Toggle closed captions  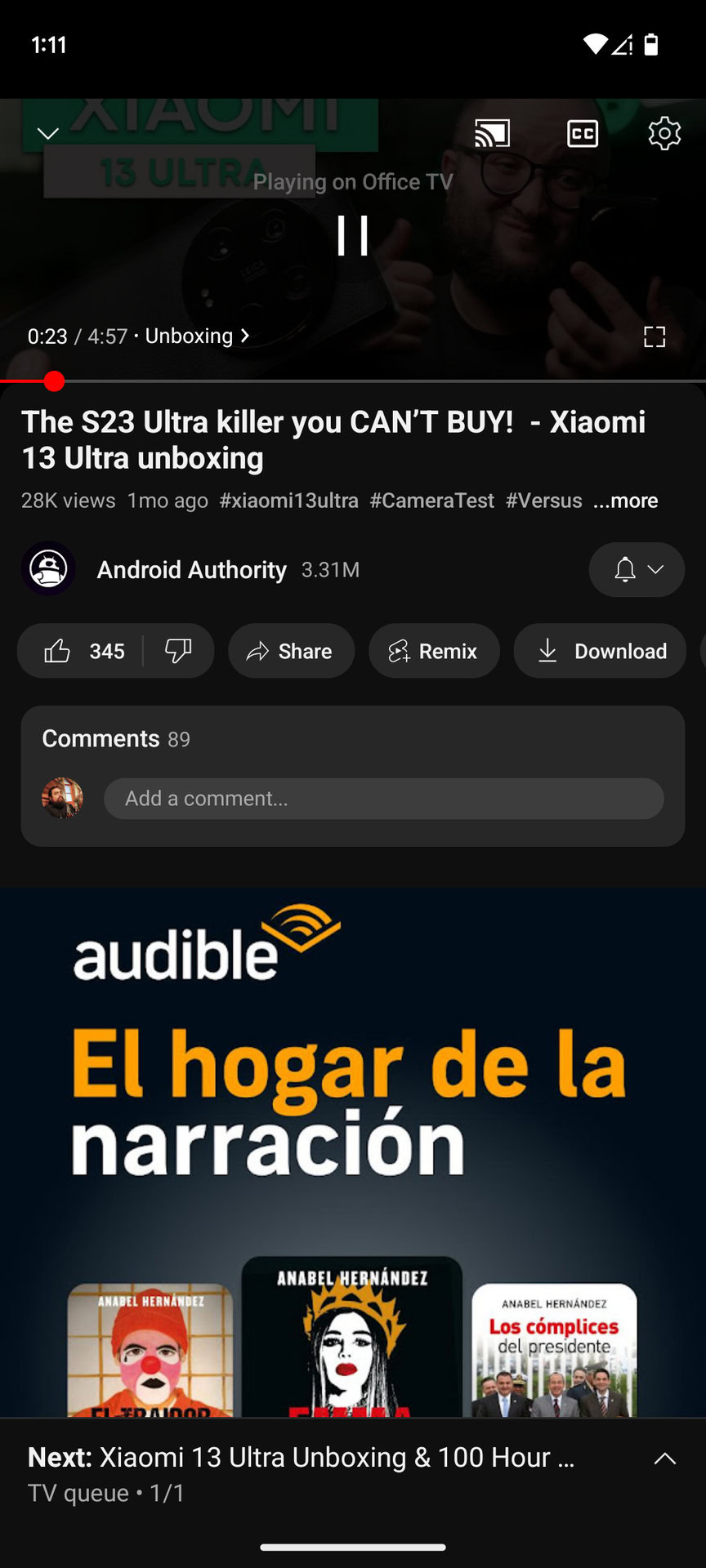point(583,133)
